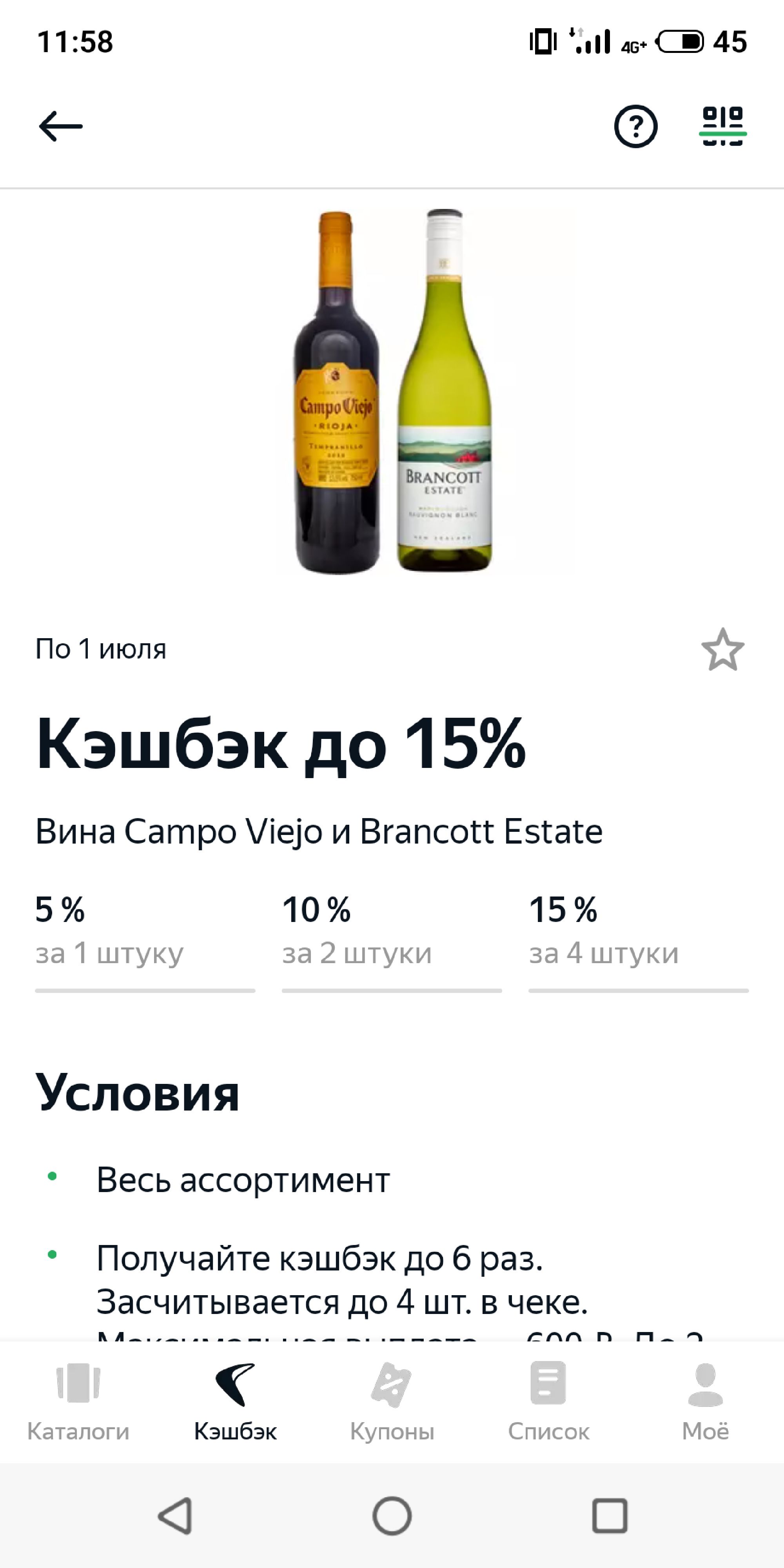Open the help question mark icon

[635, 127]
